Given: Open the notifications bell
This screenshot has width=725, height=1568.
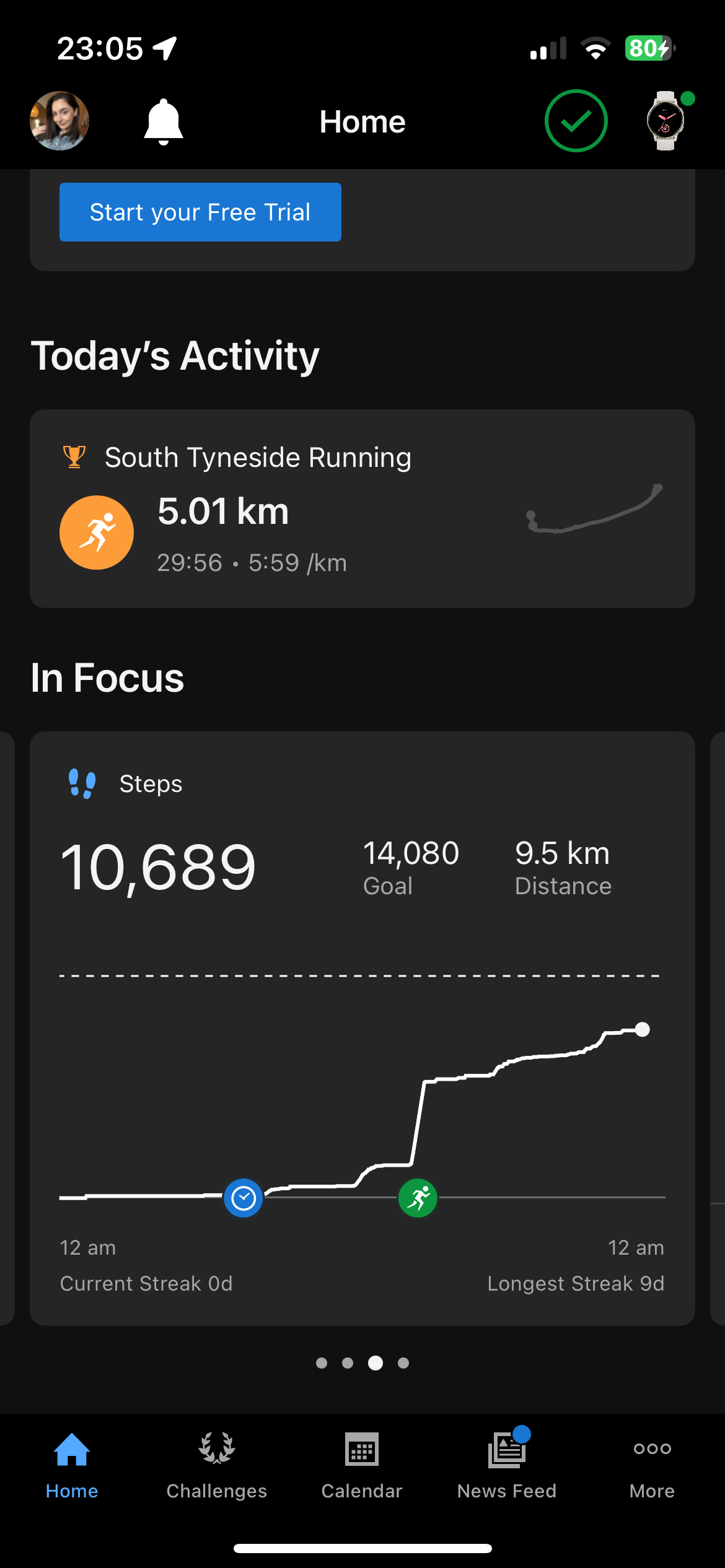Looking at the screenshot, I should coord(163,121).
